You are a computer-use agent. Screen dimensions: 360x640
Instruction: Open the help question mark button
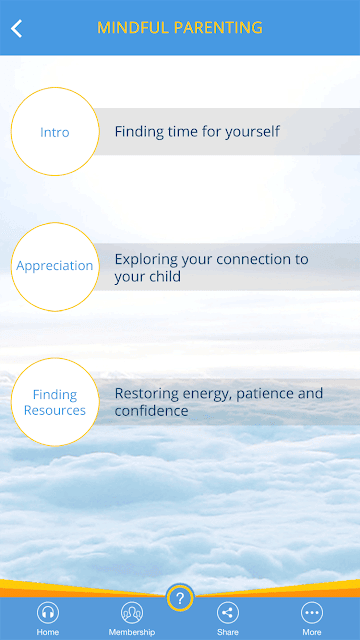pos(180,599)
